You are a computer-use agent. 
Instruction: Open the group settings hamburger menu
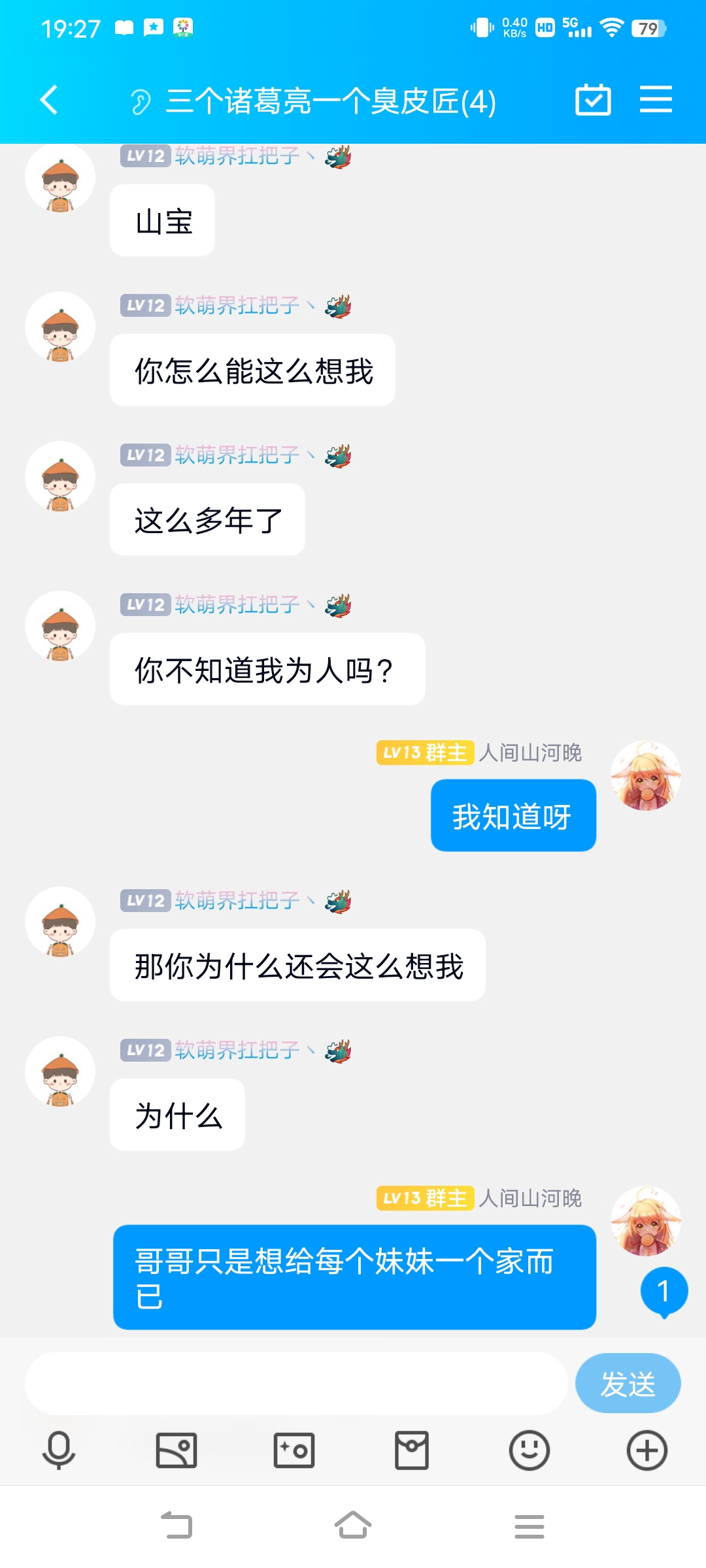[x=656, y=99]
